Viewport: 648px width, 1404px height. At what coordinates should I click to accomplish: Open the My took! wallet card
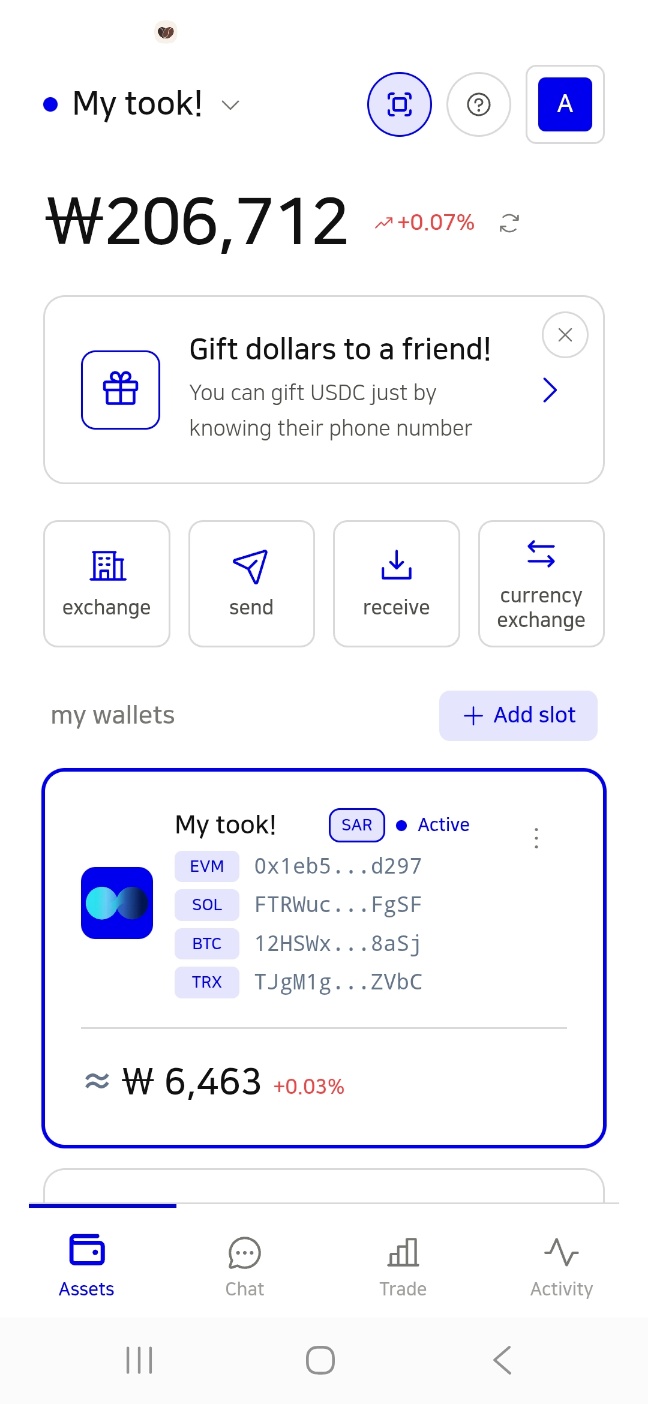324,958
